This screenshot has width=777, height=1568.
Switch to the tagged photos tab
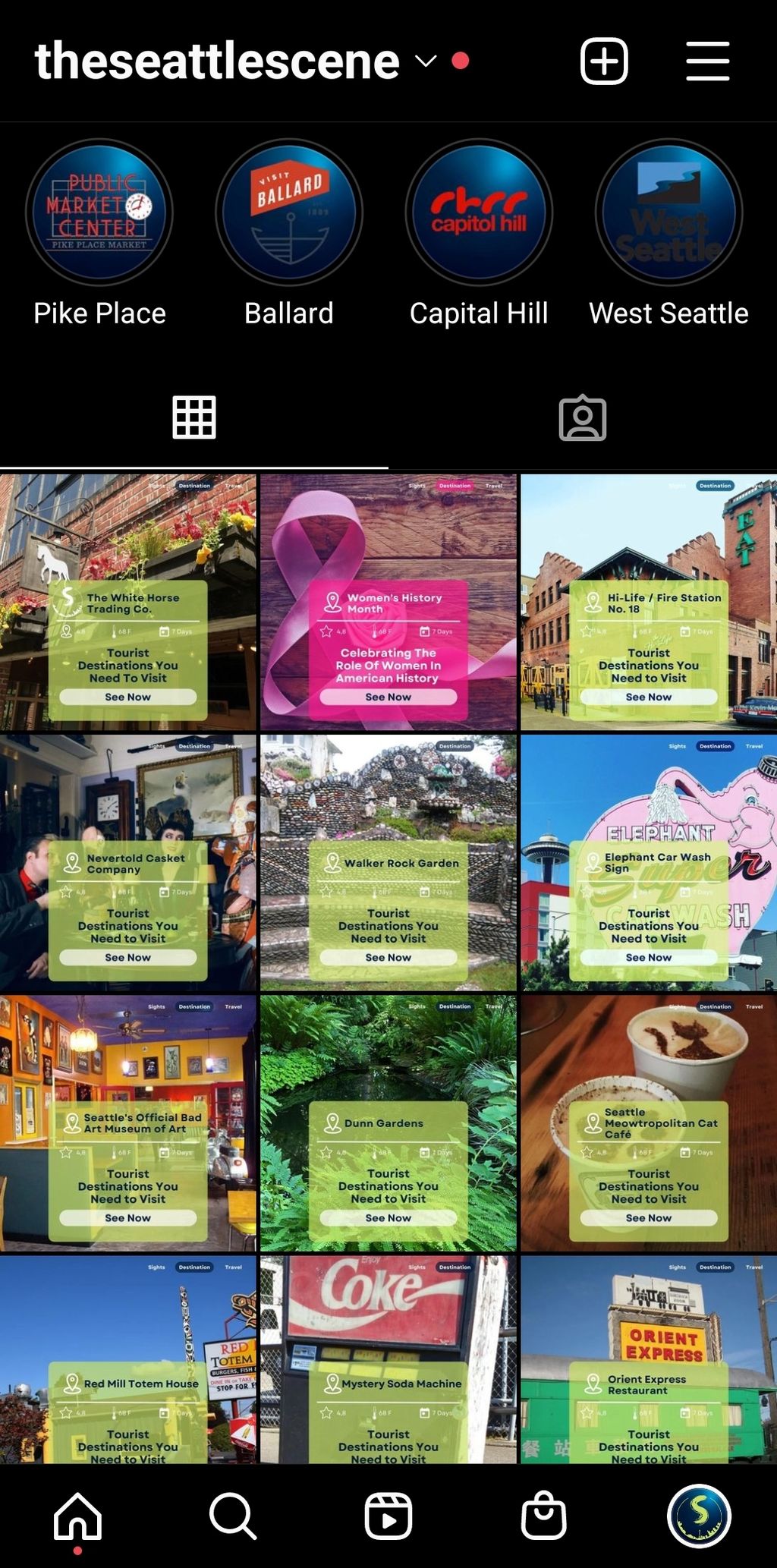click(583, 417)
